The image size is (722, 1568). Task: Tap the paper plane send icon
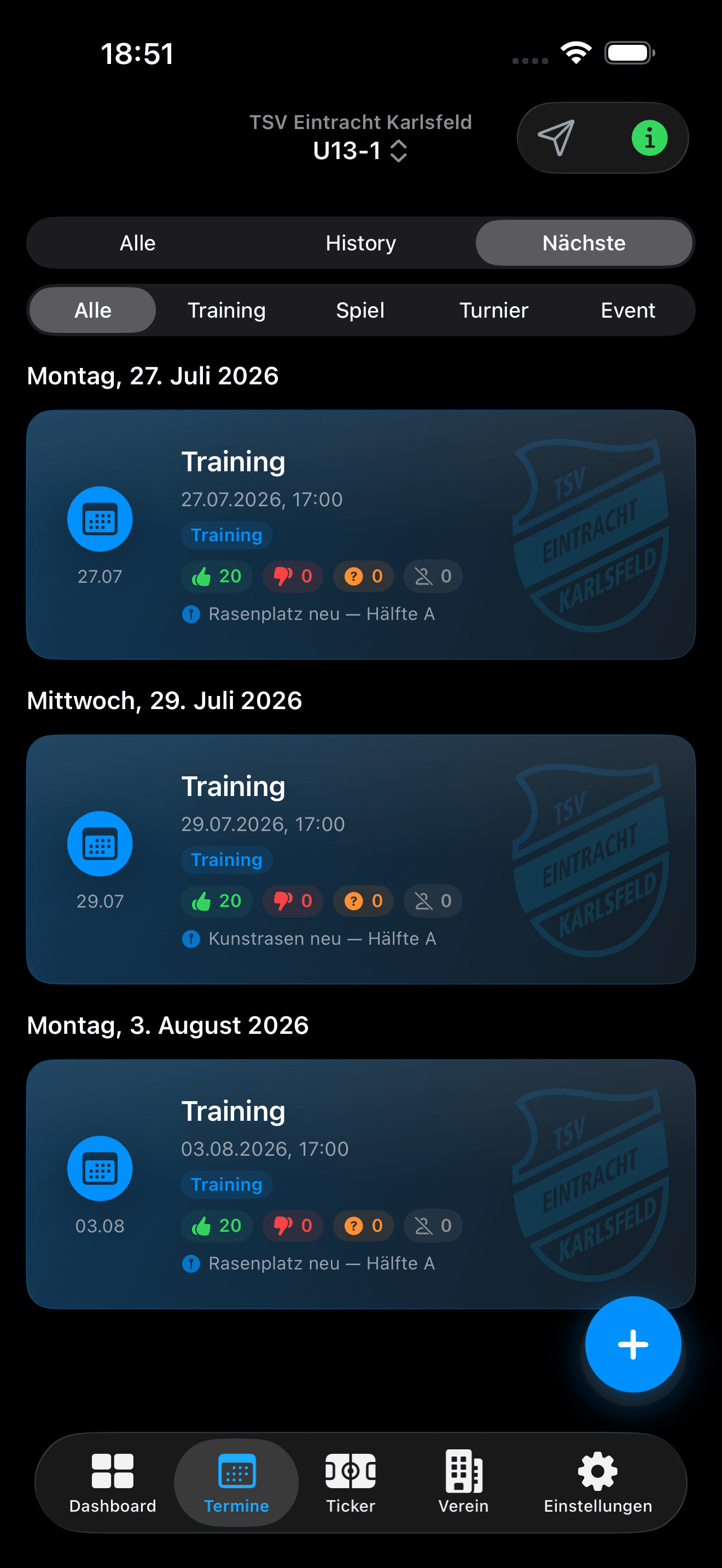coord(556,138)
